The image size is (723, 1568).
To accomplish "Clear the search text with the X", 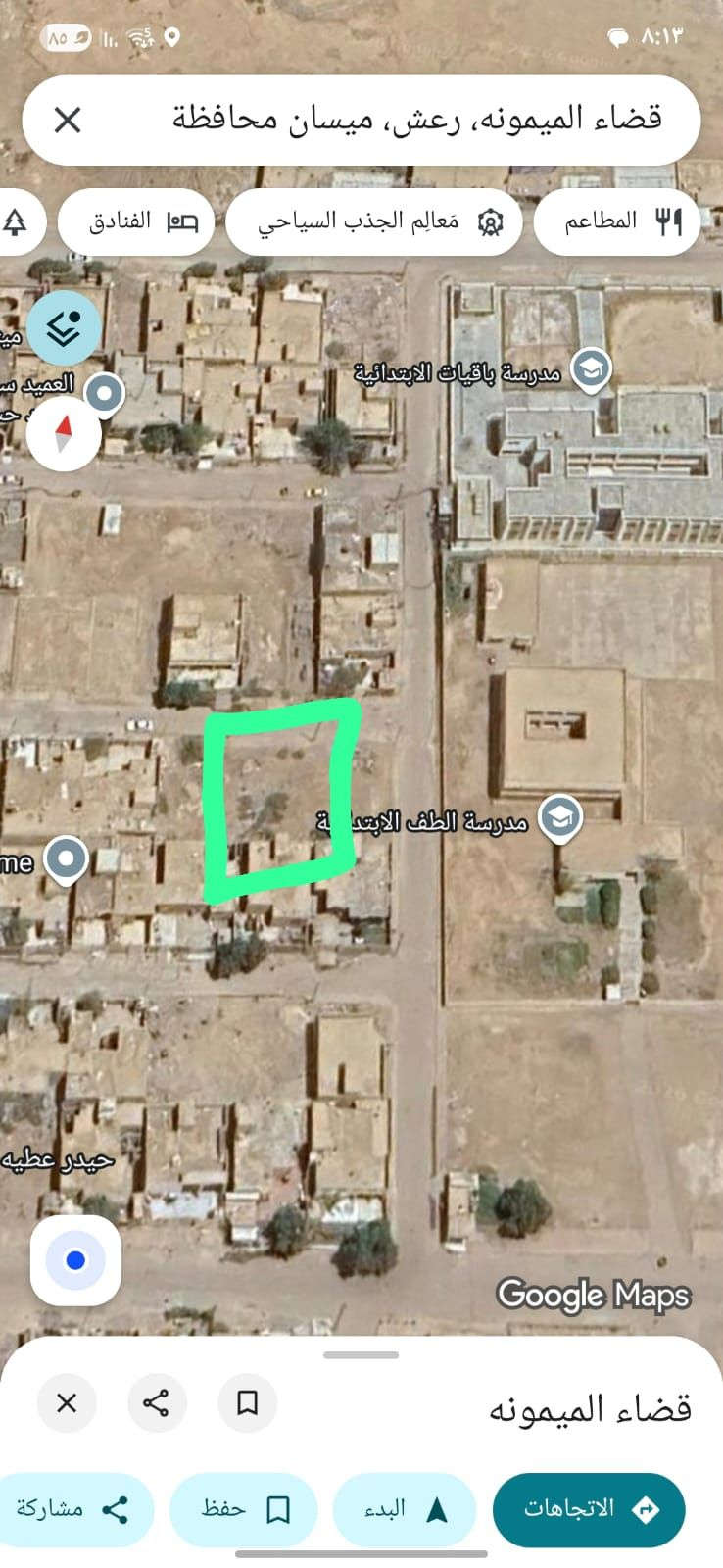I will (68, 121).
